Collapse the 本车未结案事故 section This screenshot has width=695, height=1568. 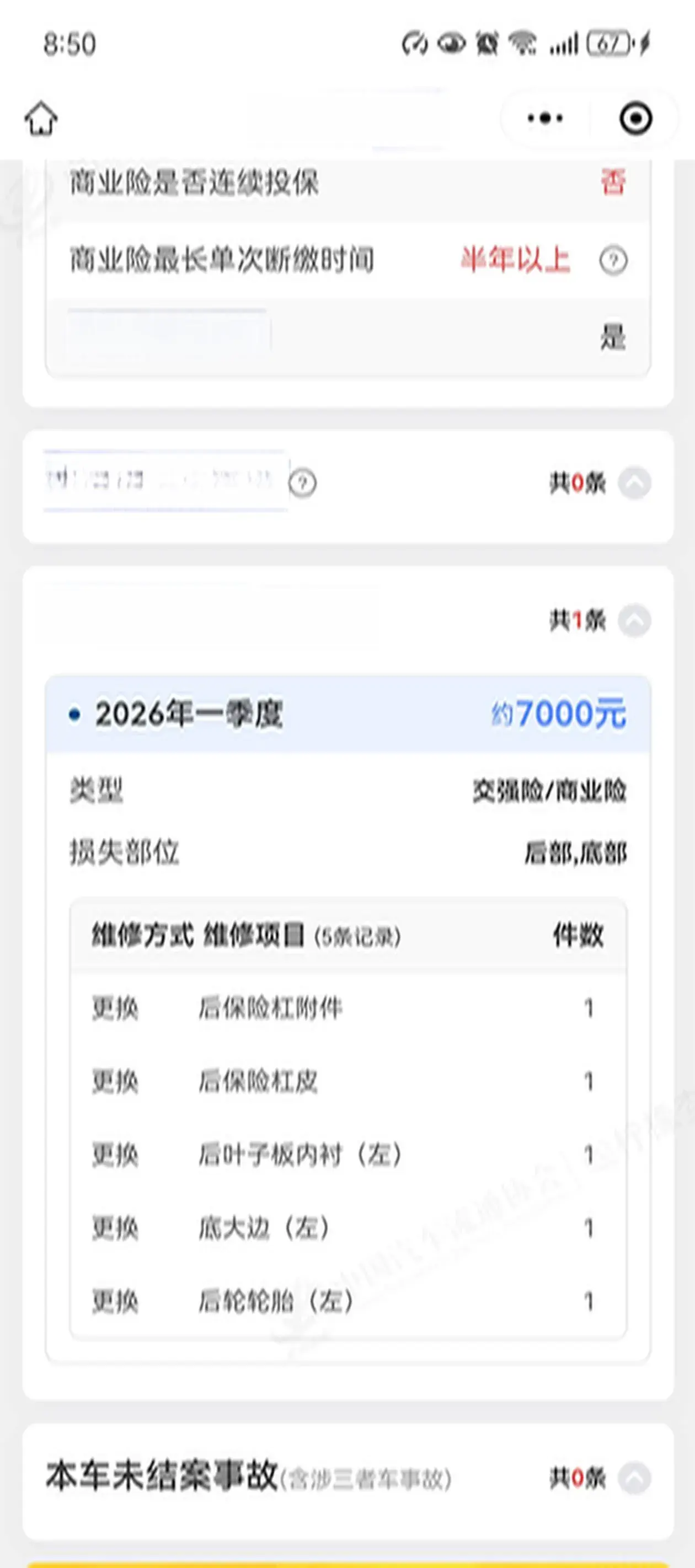[x=635, y=1477]
